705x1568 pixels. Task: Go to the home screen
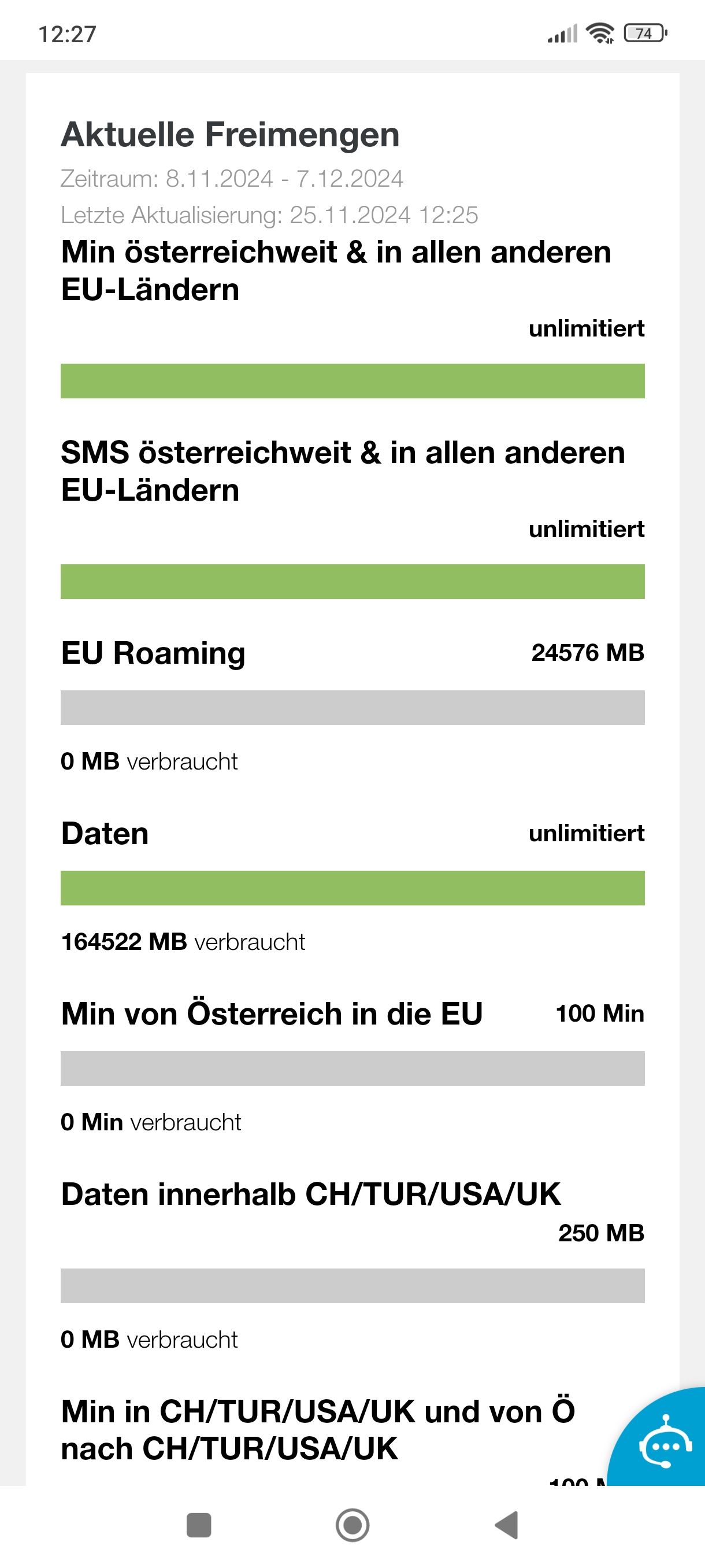352,1525
